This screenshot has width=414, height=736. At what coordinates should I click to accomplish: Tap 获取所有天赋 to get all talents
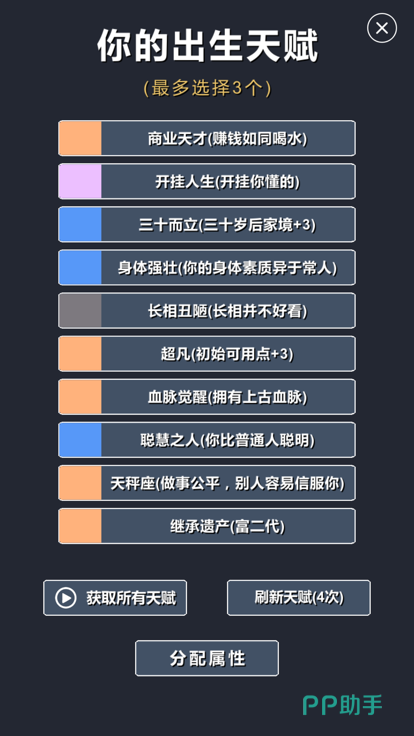[x=115, y=598]
